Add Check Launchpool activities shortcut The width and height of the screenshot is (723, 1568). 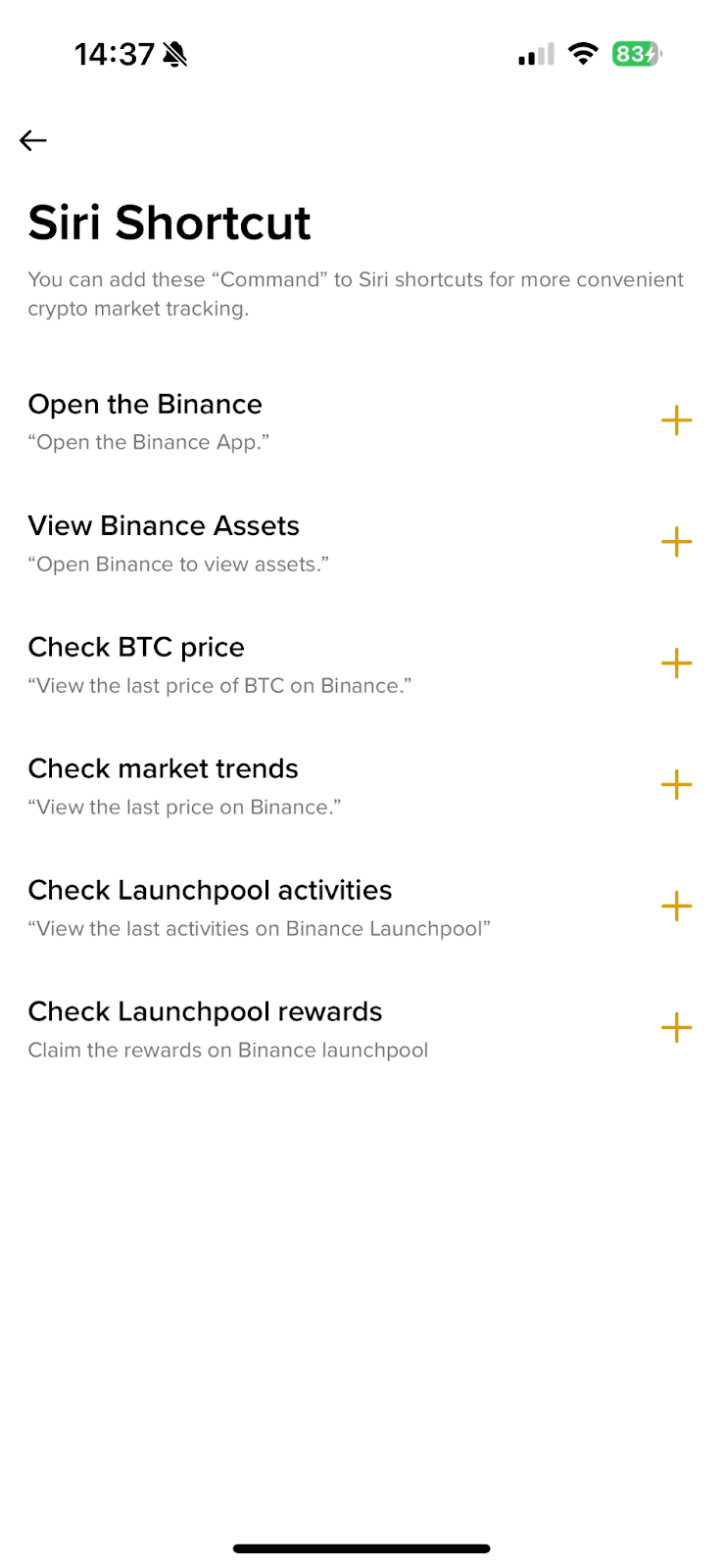[x=676, y=906]
